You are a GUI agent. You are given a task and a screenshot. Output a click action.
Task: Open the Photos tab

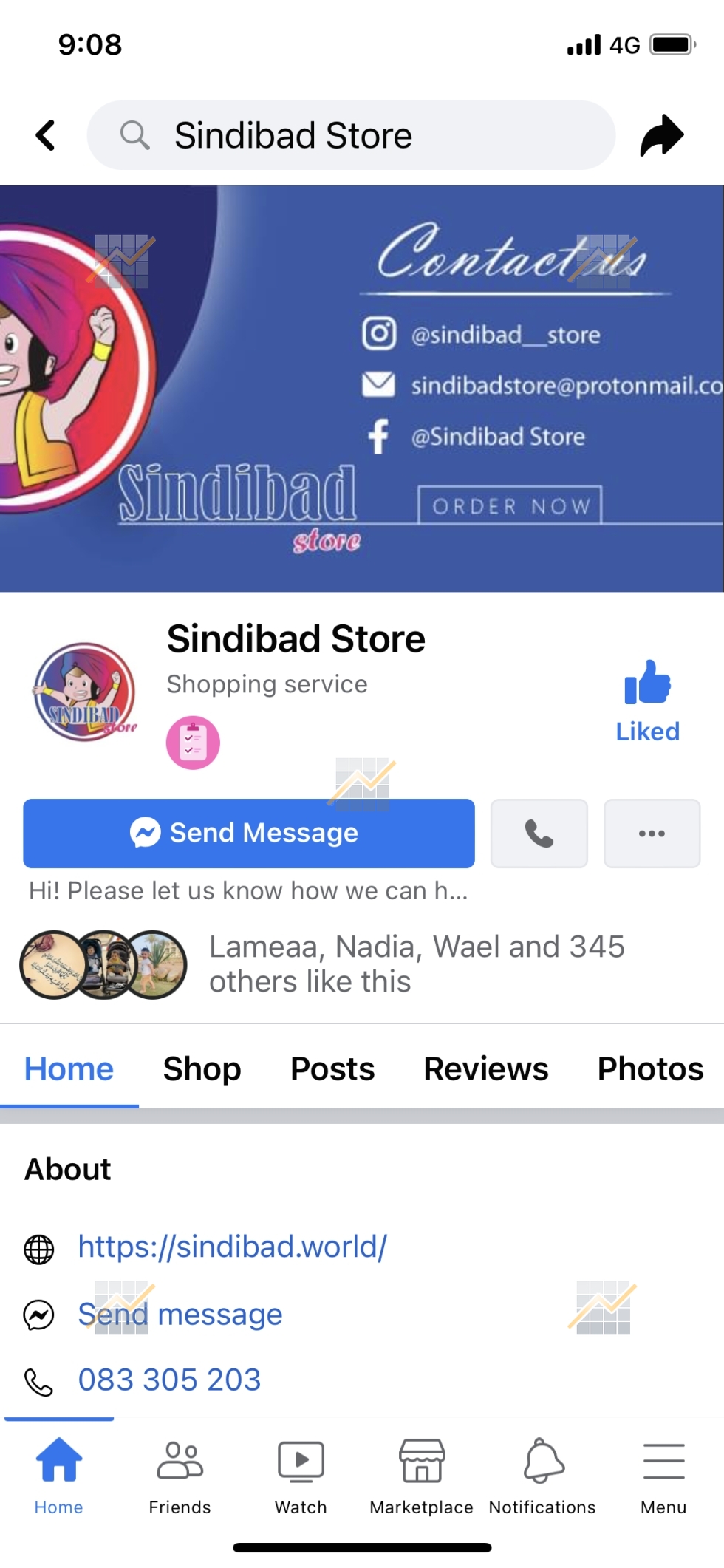[x=650, y=1068]
